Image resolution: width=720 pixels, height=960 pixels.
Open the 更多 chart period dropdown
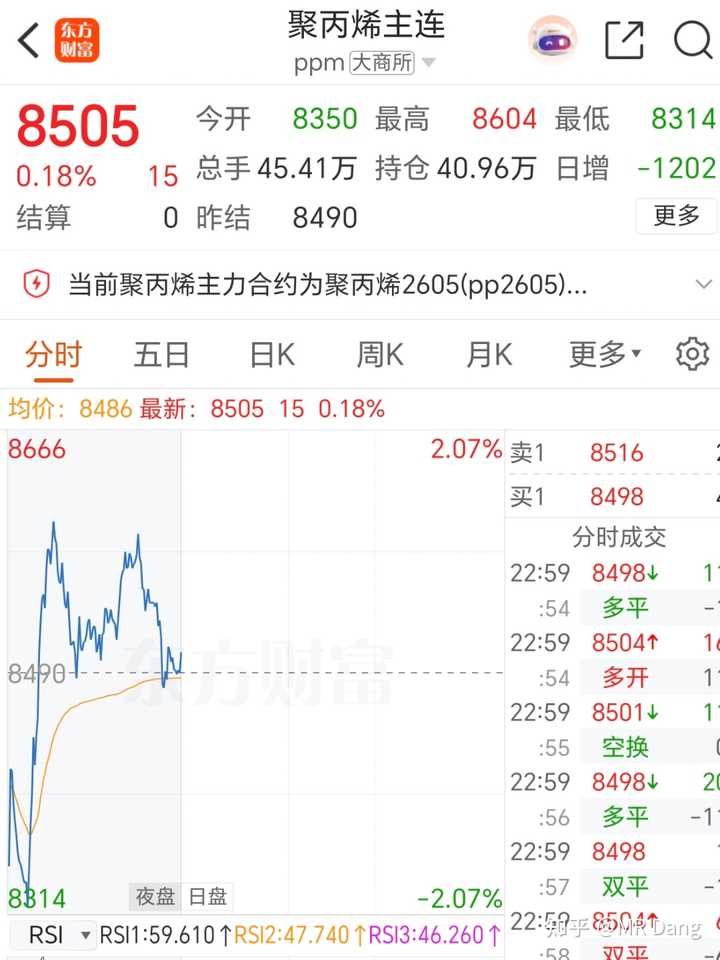tap(605, 354)
